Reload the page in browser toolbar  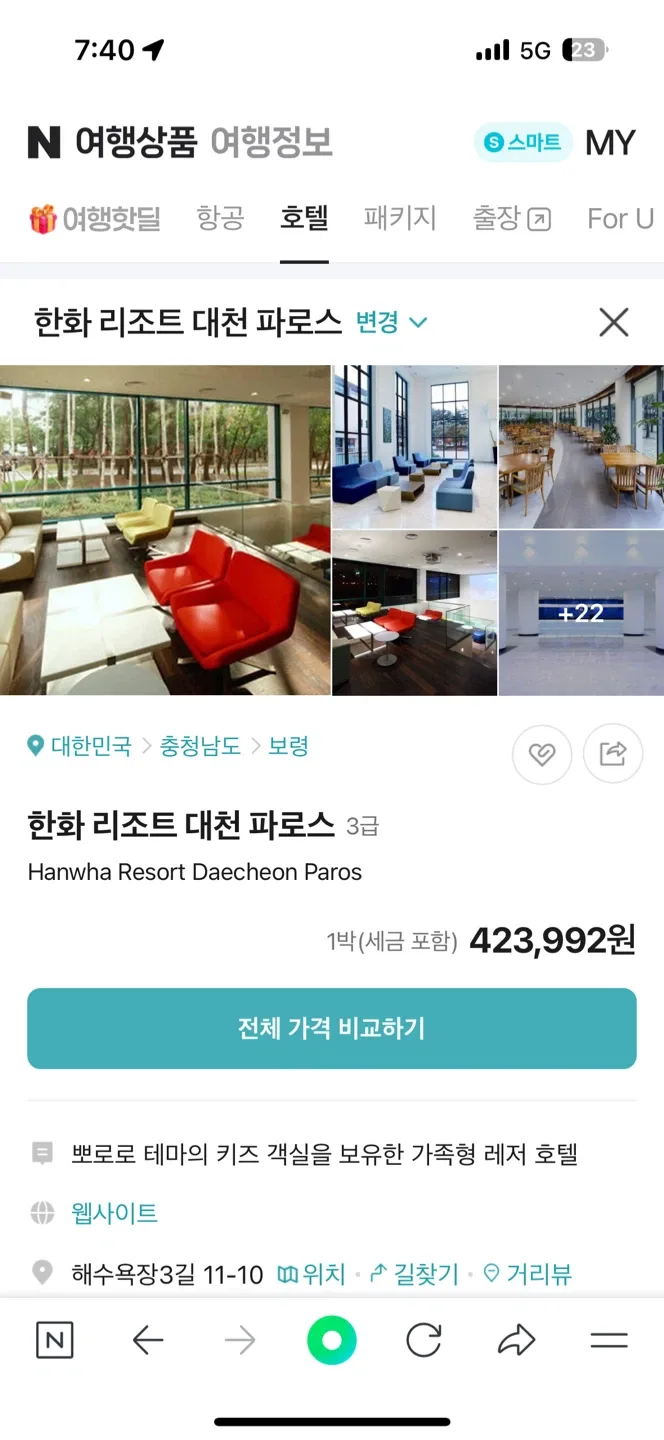click(424, 1341)
